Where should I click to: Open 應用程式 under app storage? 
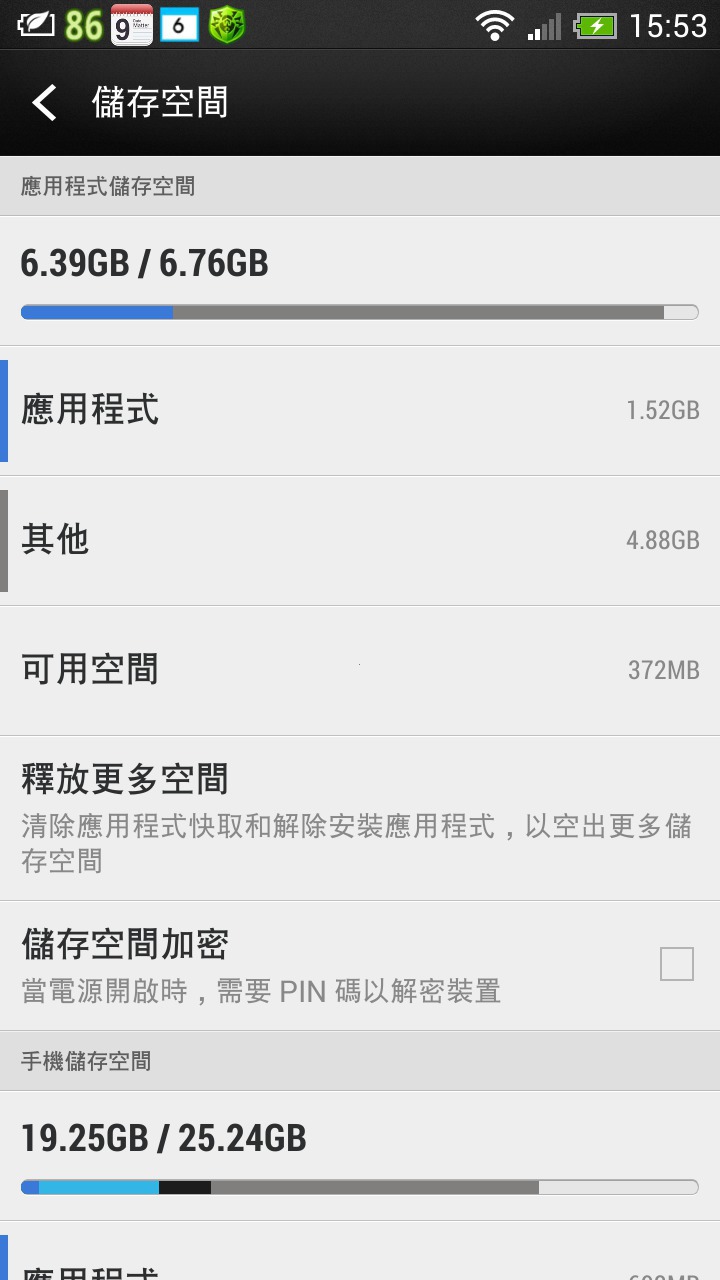[360, 411]
